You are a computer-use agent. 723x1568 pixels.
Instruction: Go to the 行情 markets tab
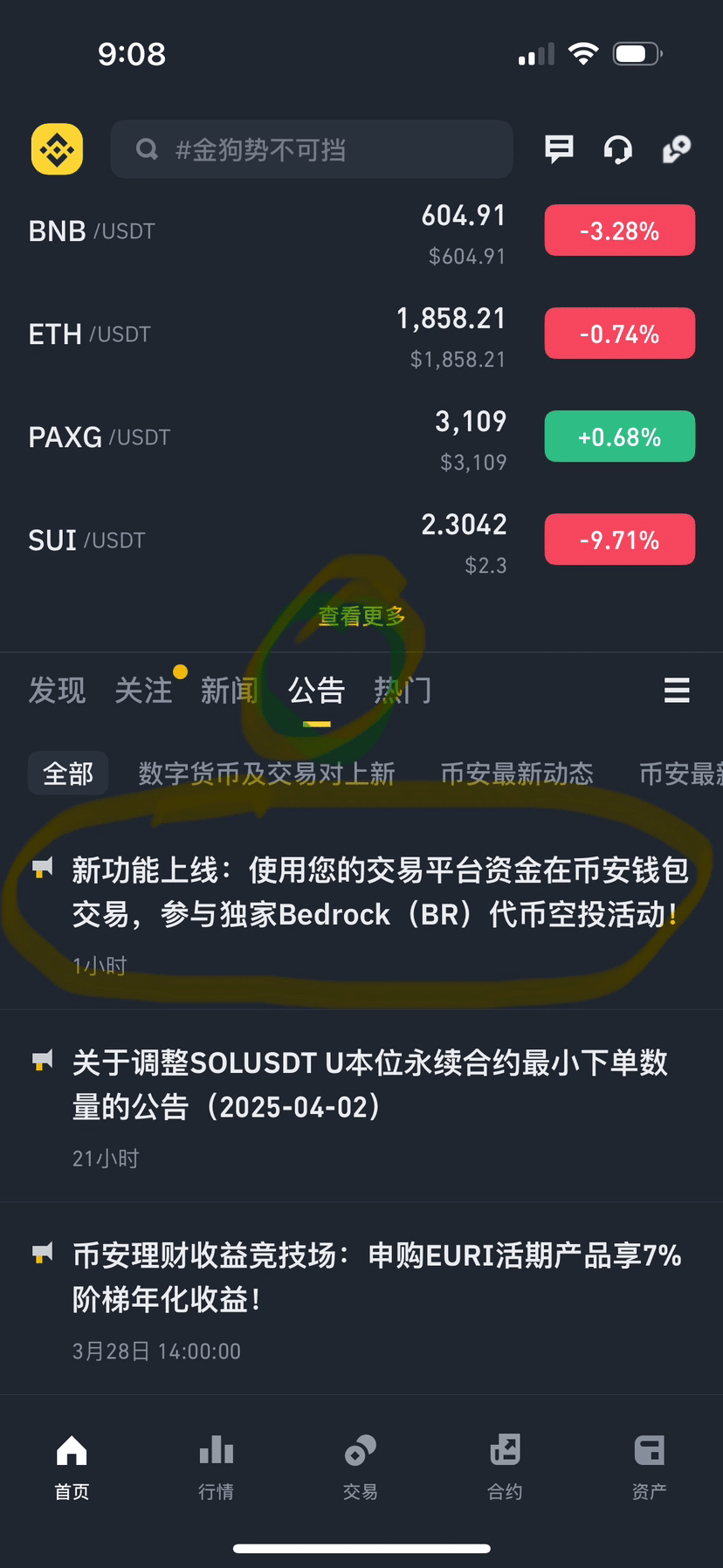216,1466
